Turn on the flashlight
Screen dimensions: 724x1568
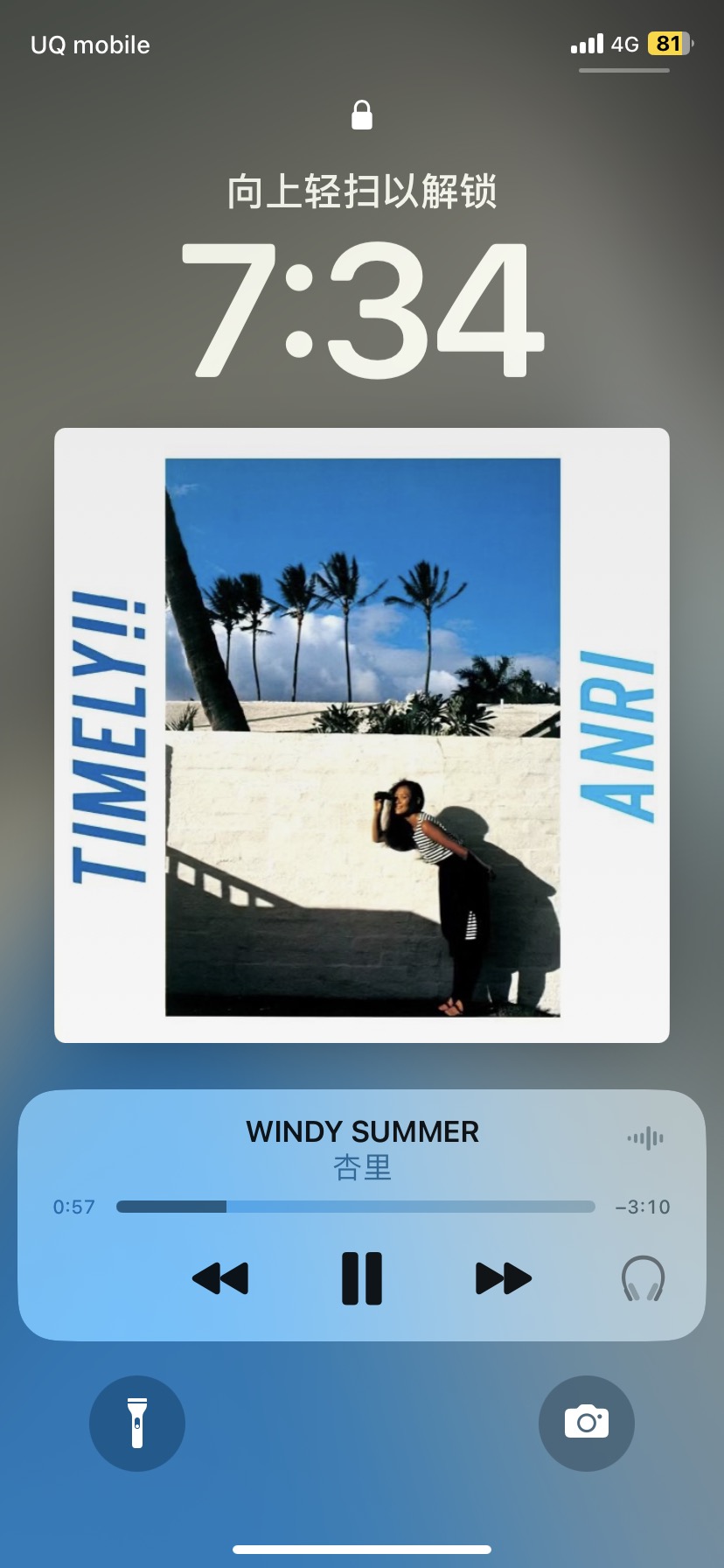coord(137,1424)
